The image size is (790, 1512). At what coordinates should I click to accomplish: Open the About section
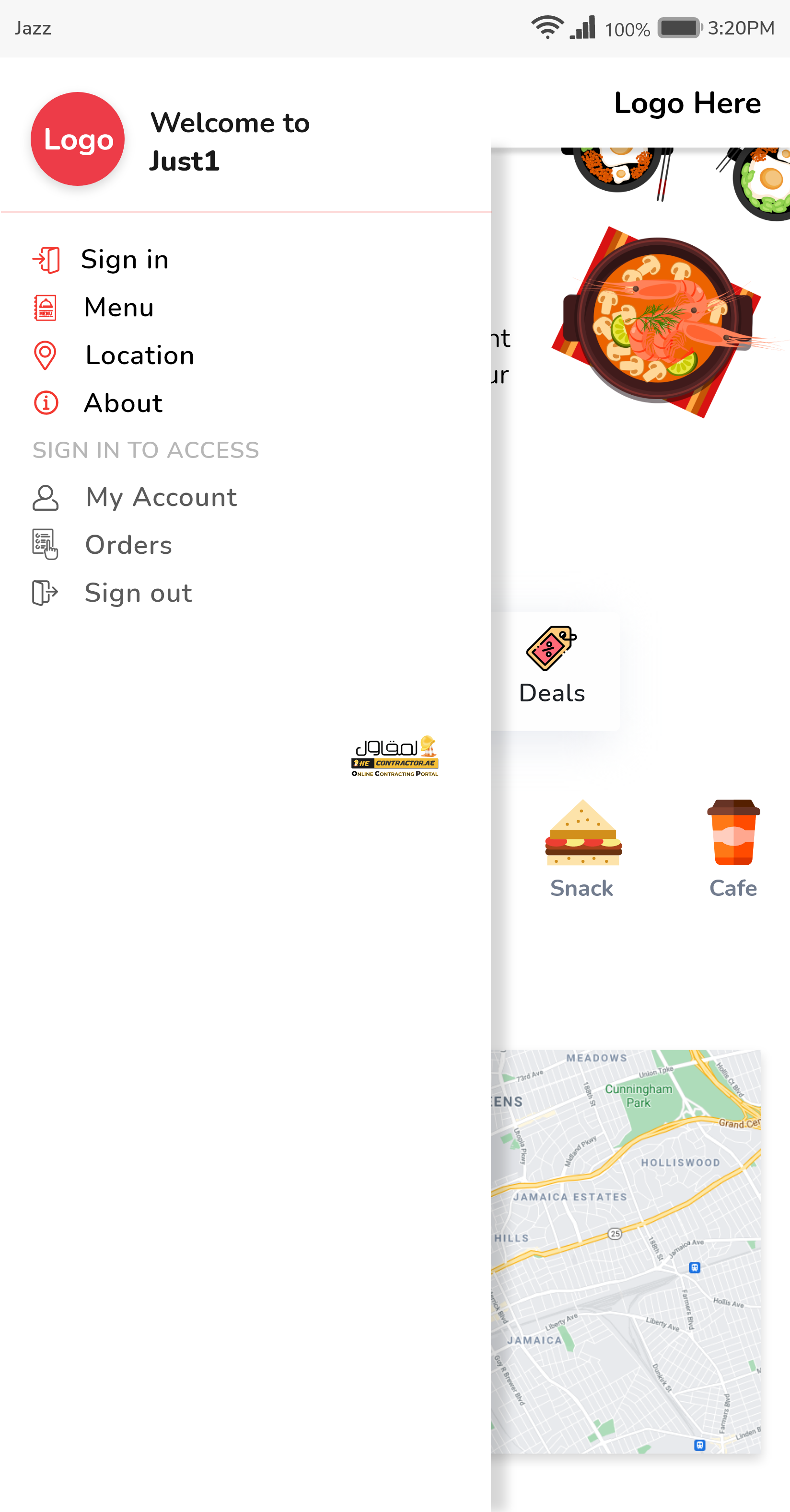click(x=123, y=403)
